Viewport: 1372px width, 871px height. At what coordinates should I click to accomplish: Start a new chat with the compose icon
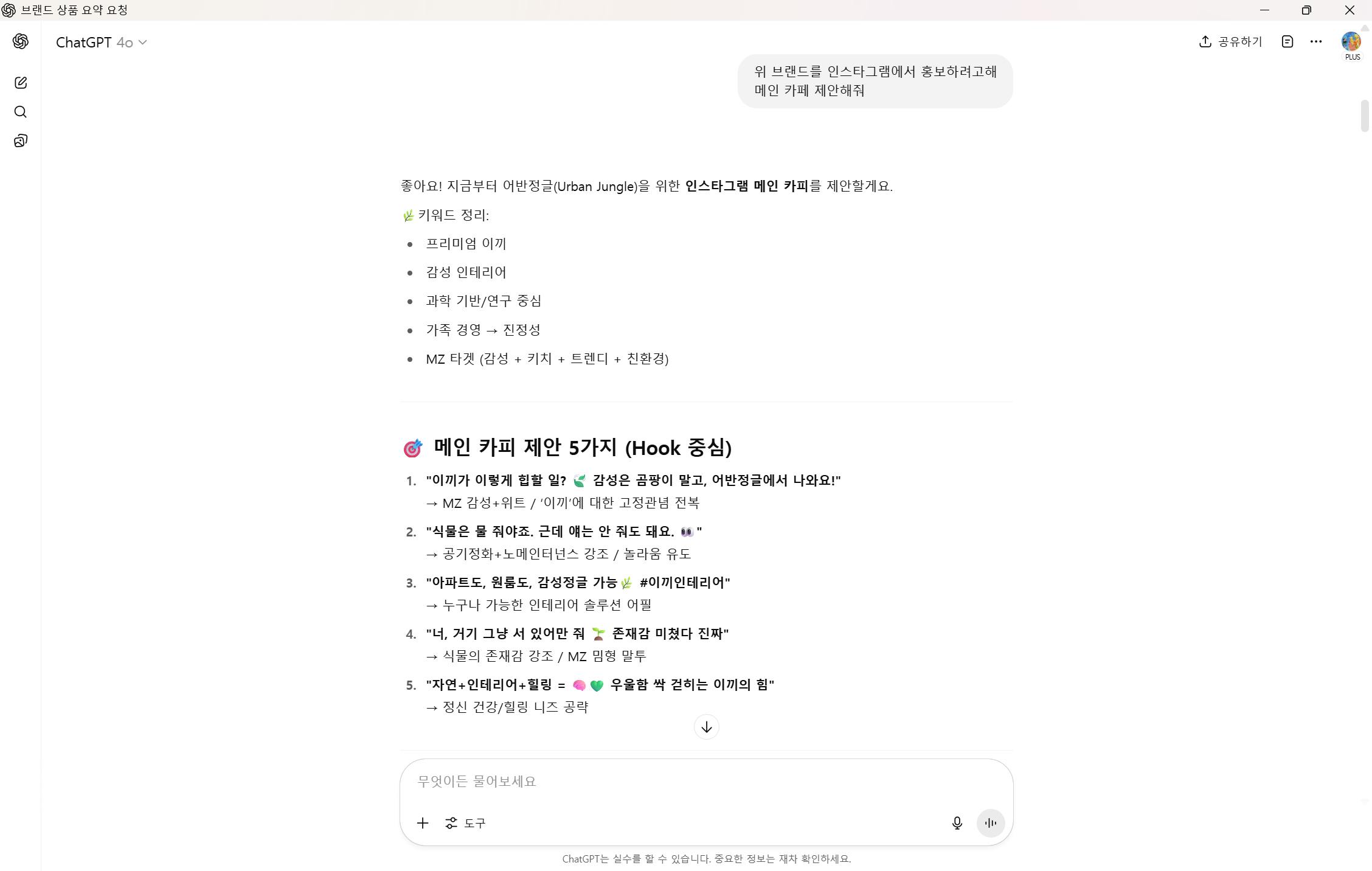(21, 83)
